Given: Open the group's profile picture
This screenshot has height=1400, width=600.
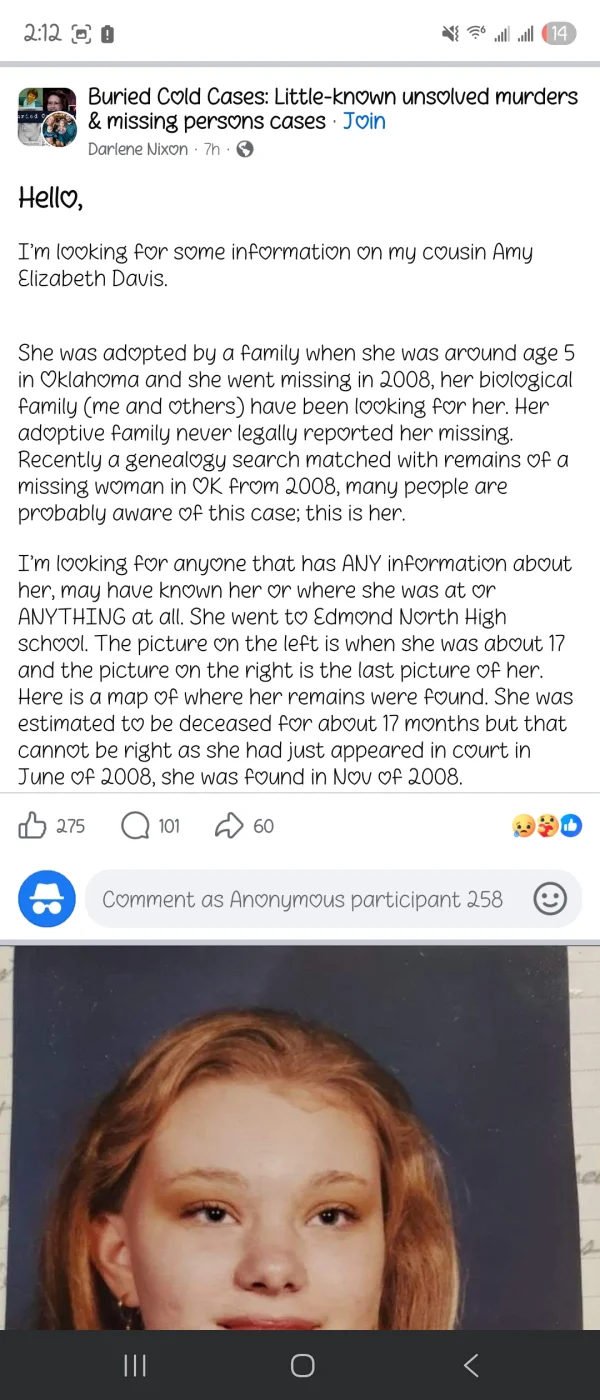Looking at the screenshot, I should point(47,117).
